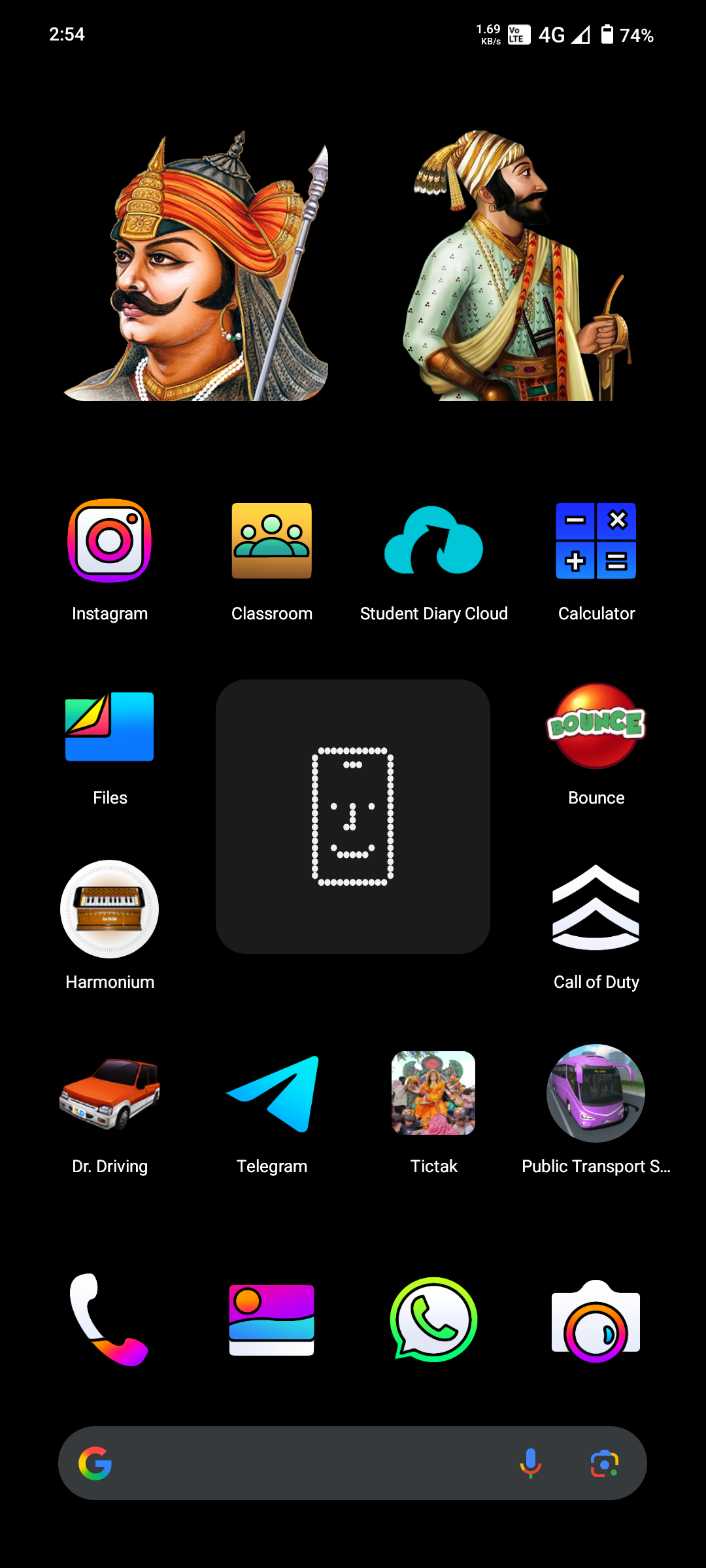Image resolution: width=706 pixels, height=1568 pixels.
Task: Tap the smiling phone face widget
Action: point(353,817)
